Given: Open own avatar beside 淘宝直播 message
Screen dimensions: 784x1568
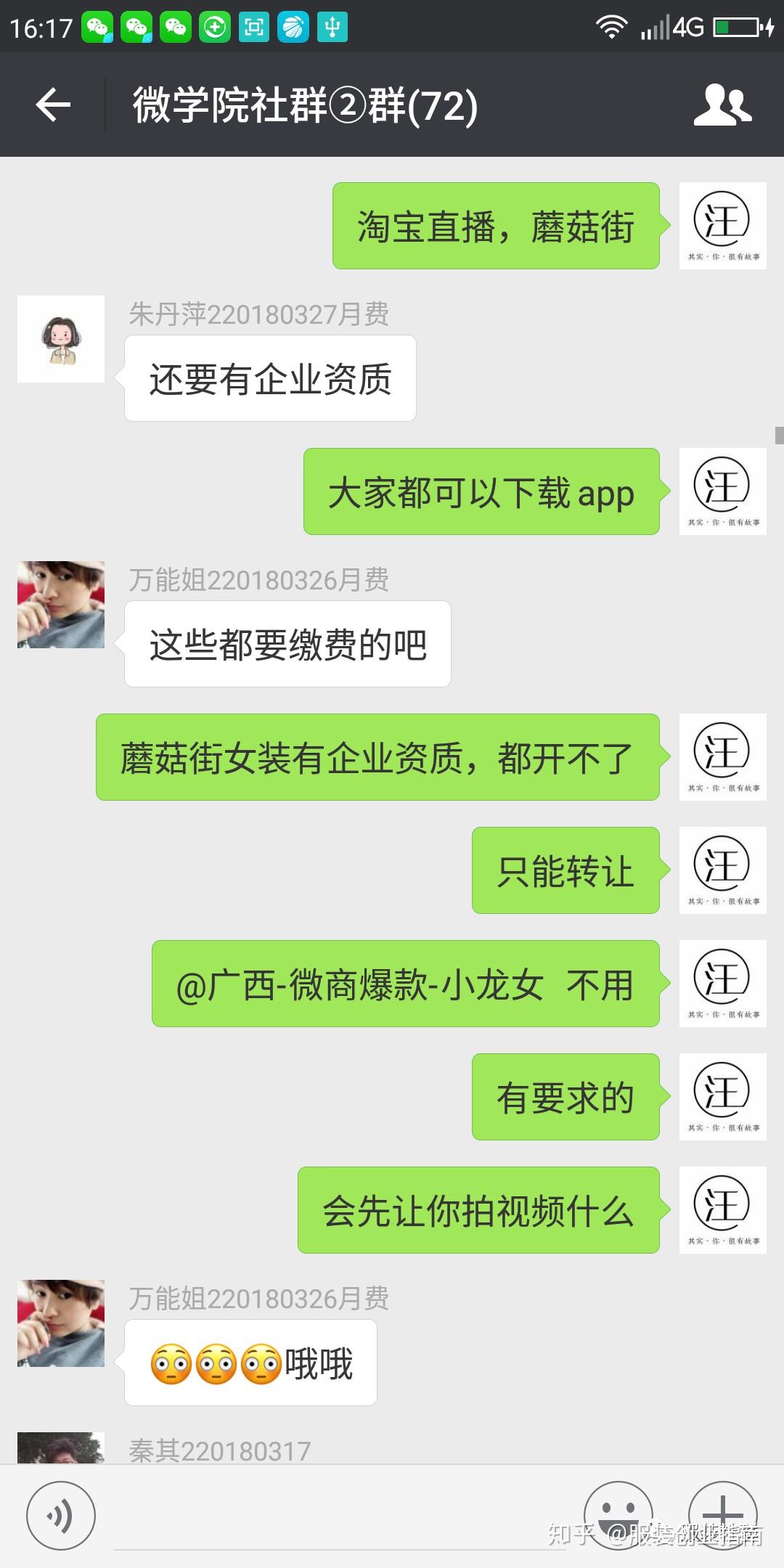Looking at the screenshot, I should [723, 226].
